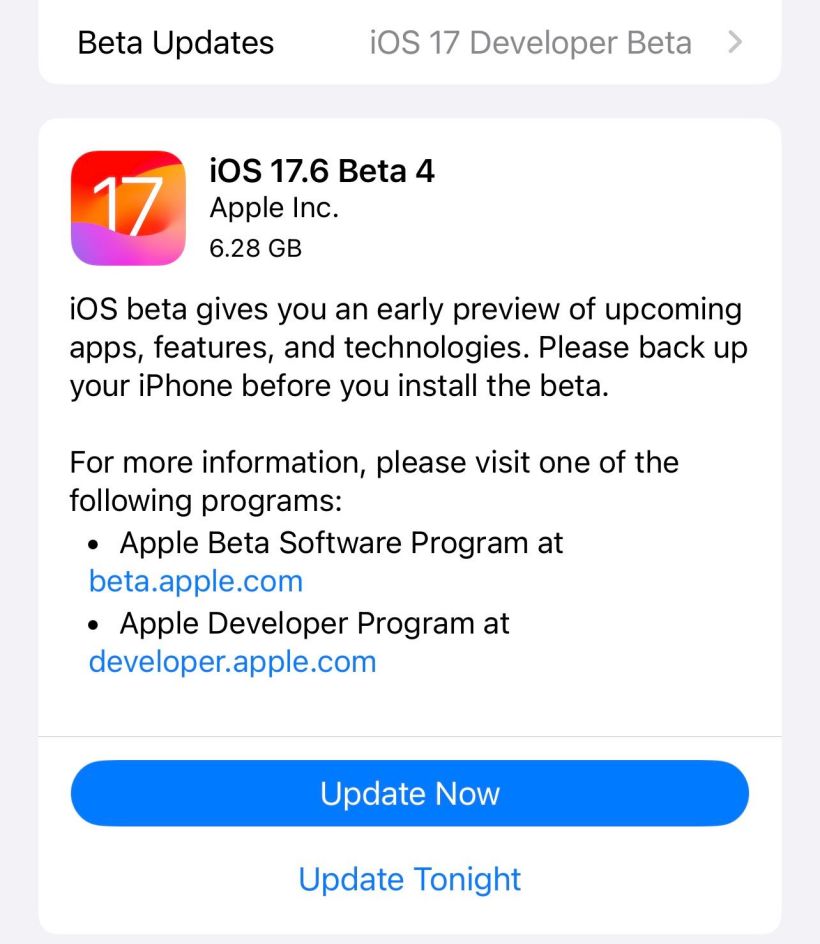Tap the Apple Developer Program bullet item
The height and width of the screenshot is (944, 820).
314,624
